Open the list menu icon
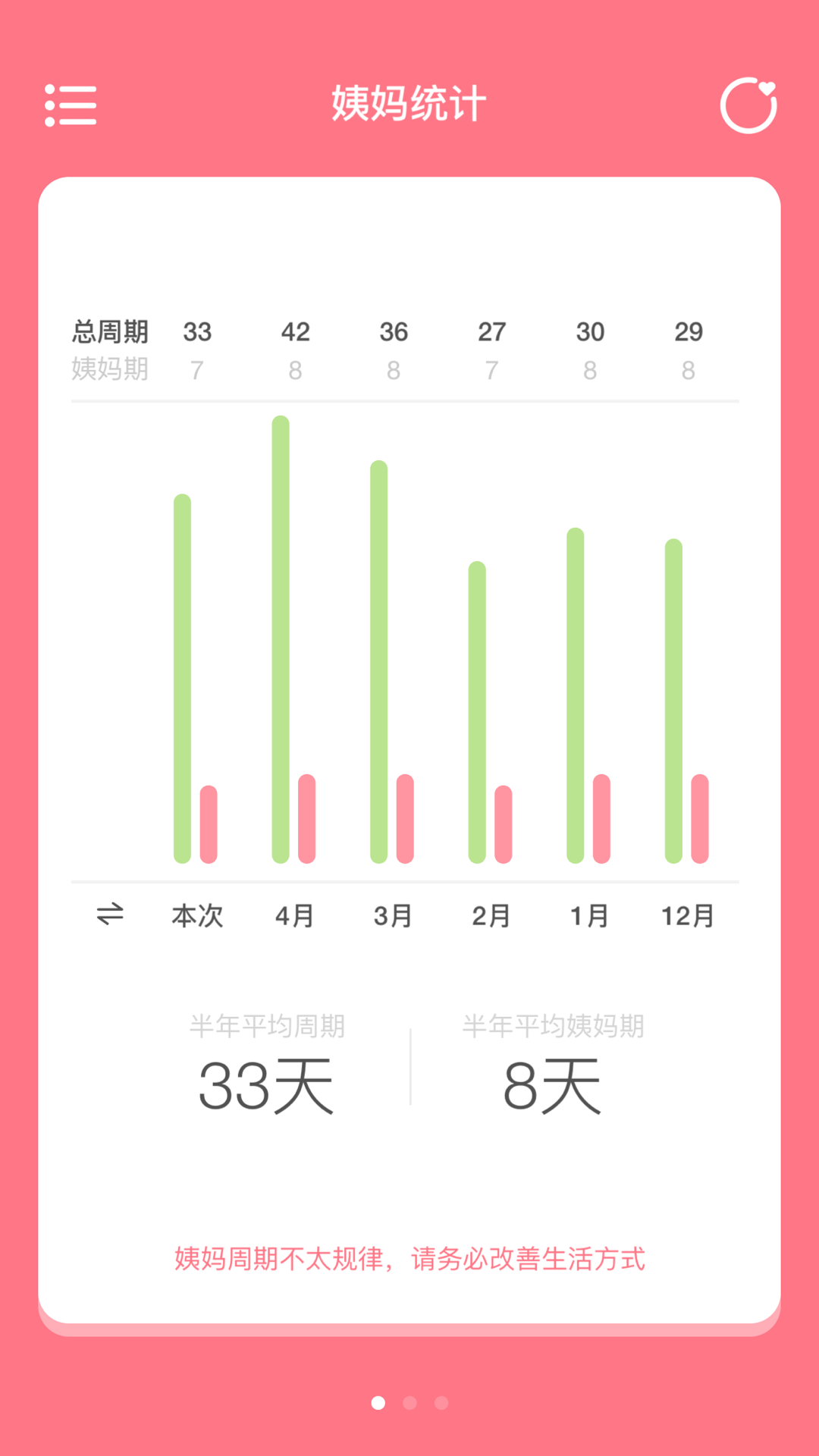Viewport: 819px width, 1456px height. (71, 107)
